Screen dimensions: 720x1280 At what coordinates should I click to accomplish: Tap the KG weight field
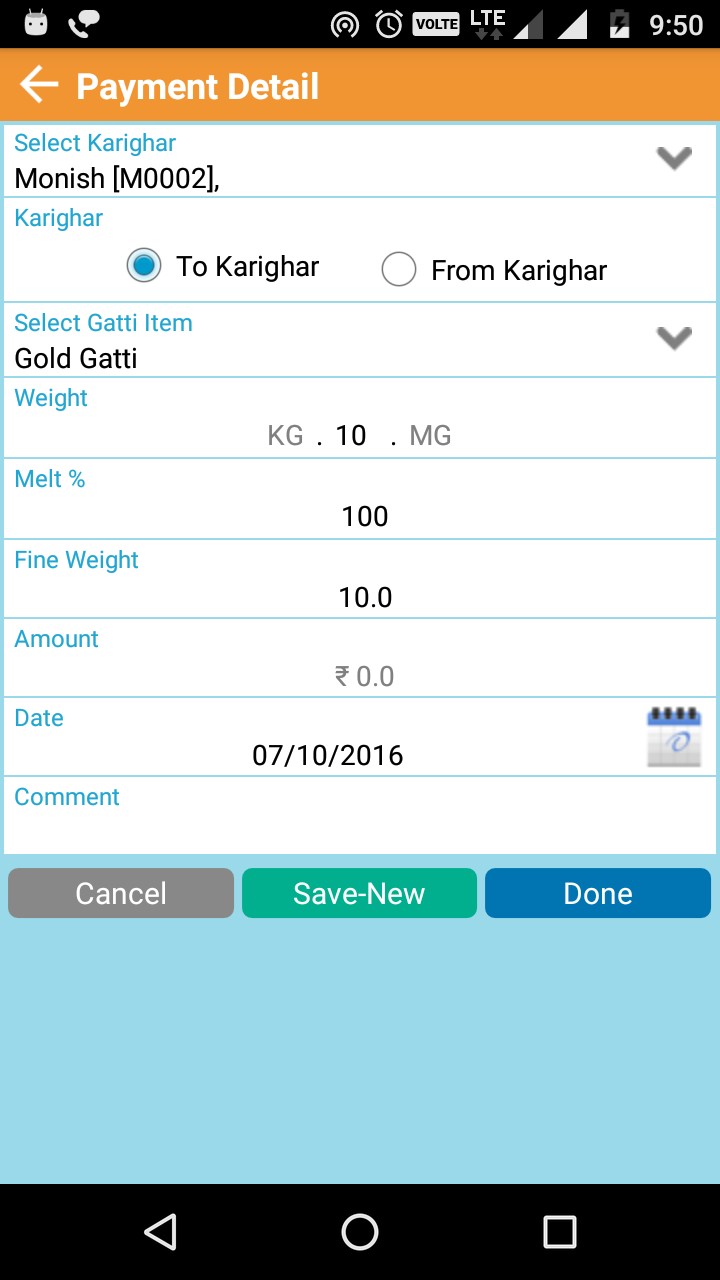point(285,436)
